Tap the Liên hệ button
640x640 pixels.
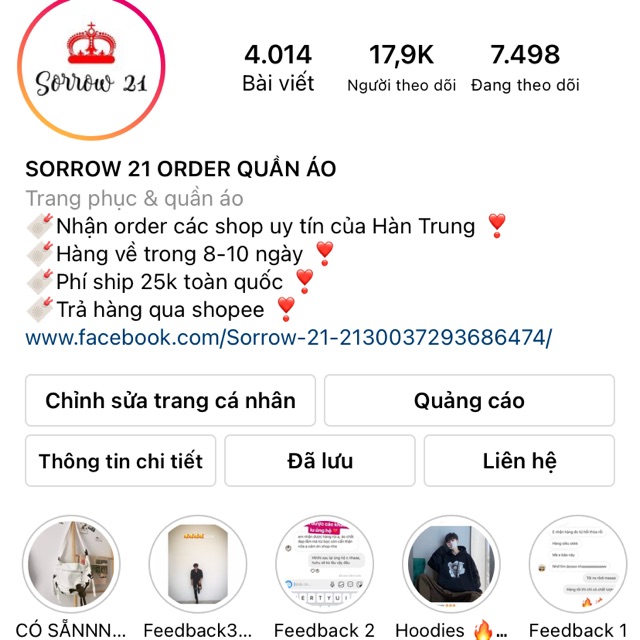coord(519,461)
